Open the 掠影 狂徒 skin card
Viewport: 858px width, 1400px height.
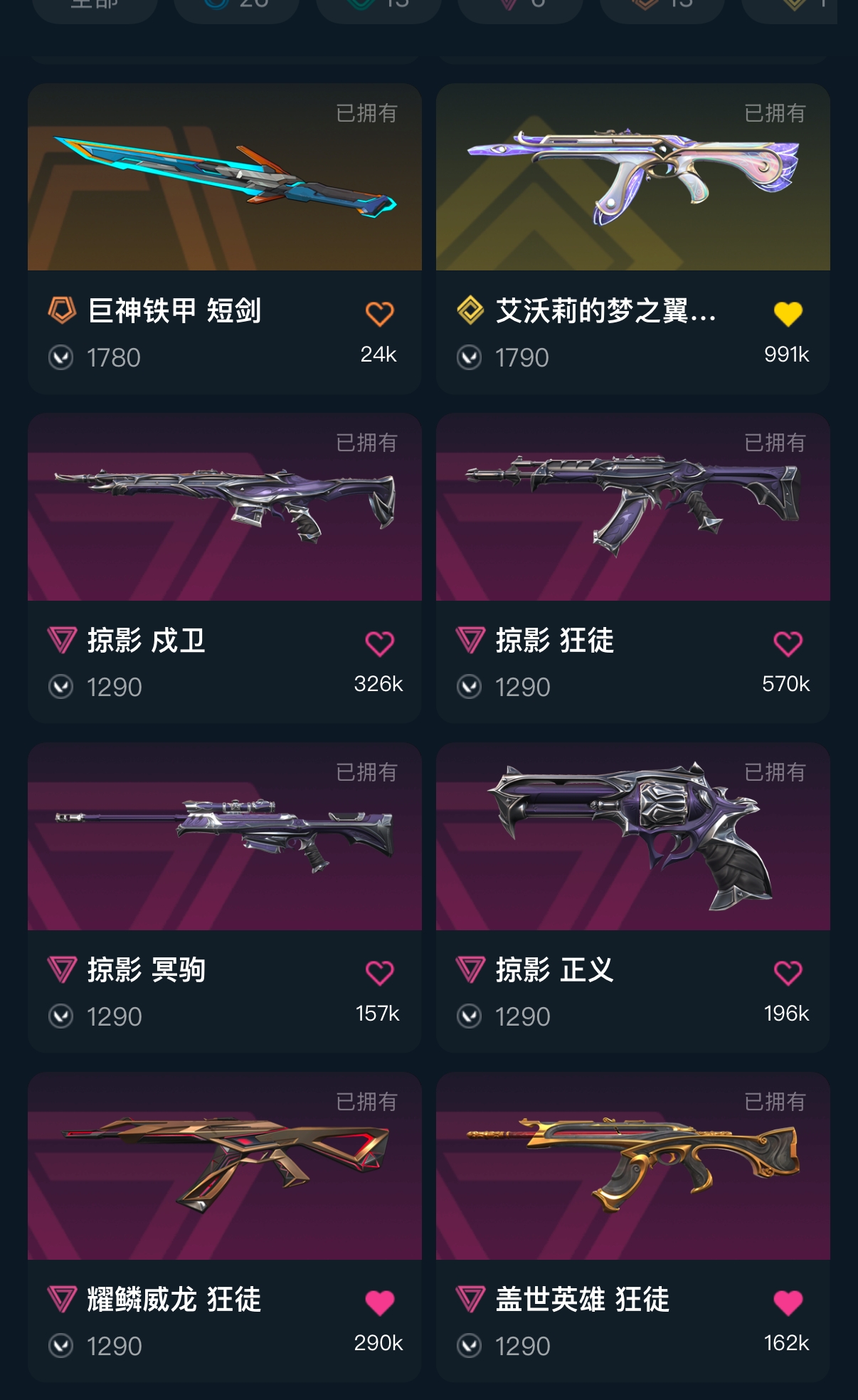(632, 507)
